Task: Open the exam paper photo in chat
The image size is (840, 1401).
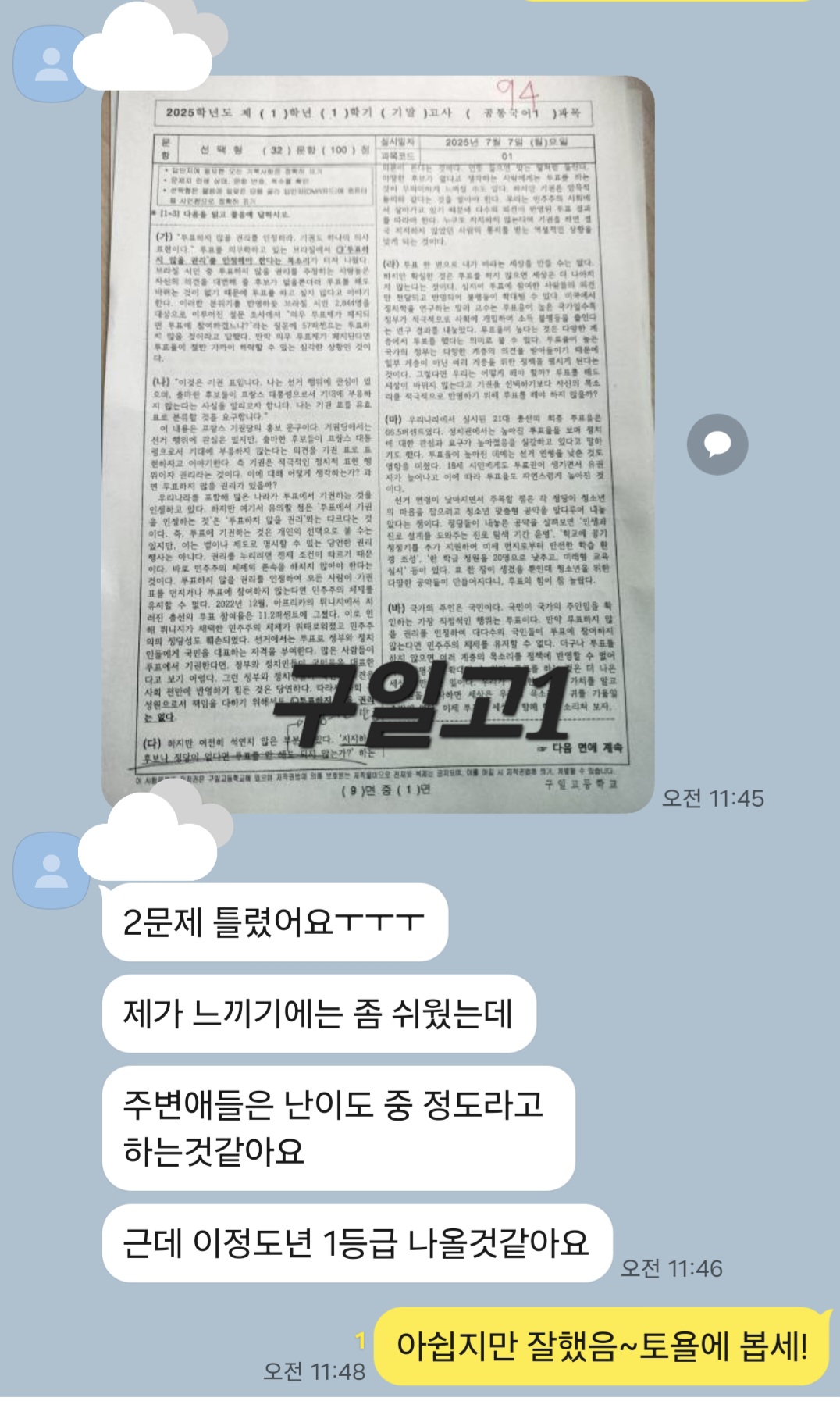Action: click(378, 444)
